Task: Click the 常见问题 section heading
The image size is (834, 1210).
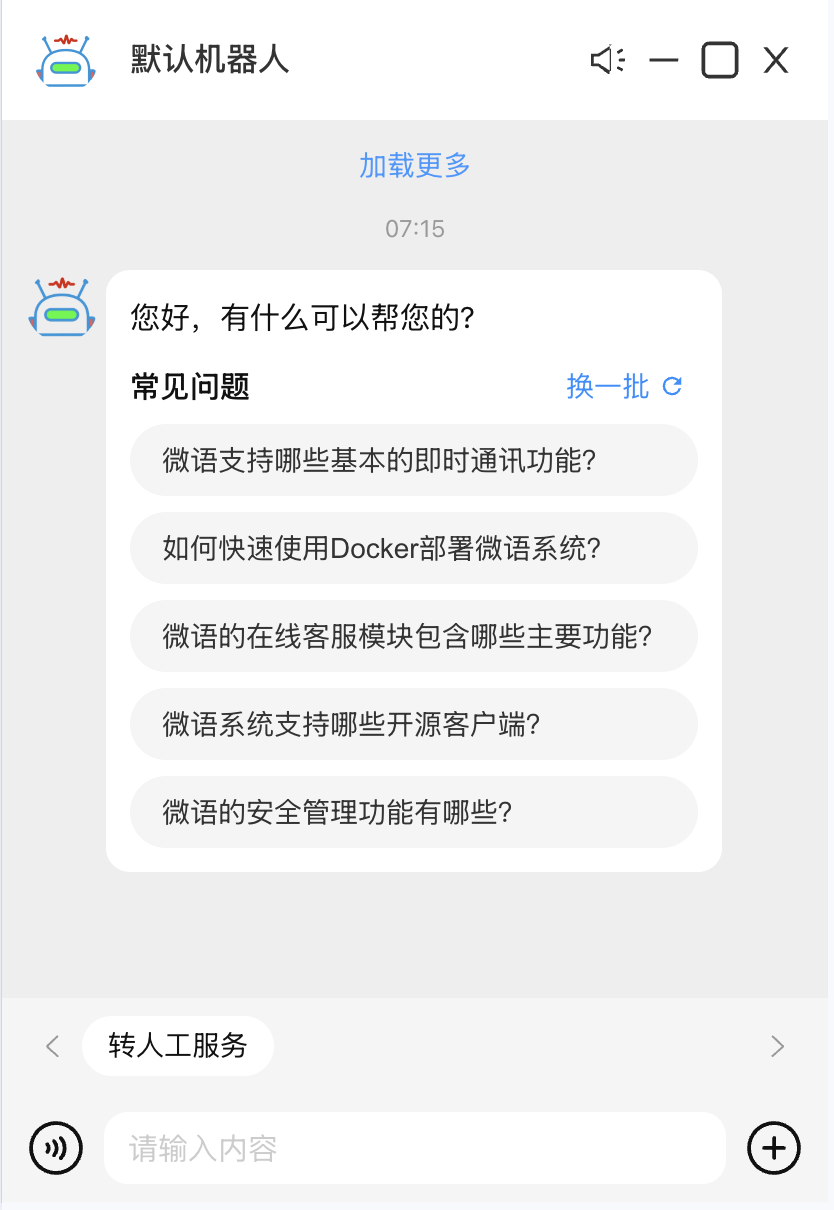Action: coord(189,386)
